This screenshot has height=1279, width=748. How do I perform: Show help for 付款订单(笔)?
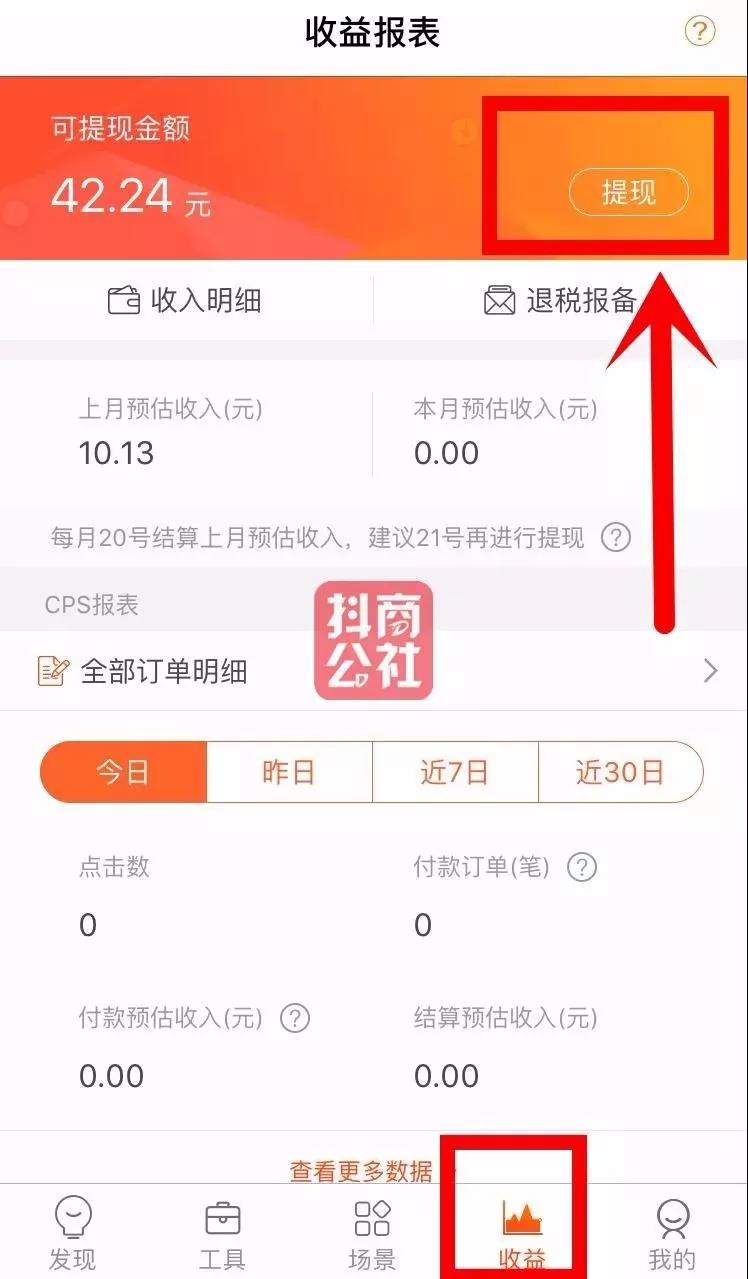click(x=582, y=867)
